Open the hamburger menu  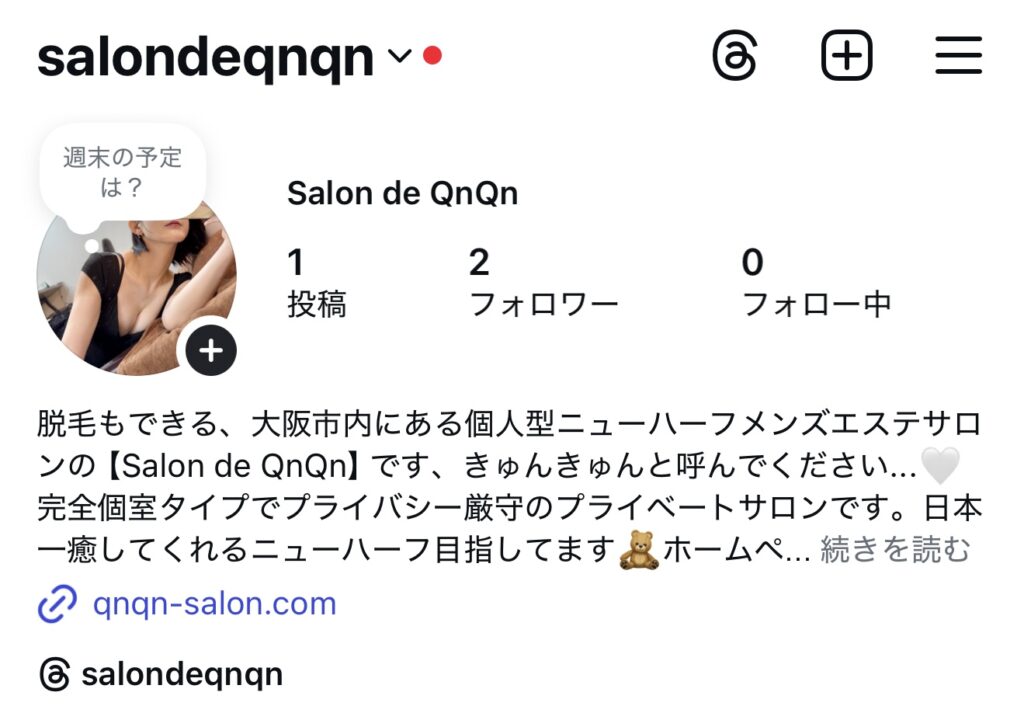click(958, 55)
